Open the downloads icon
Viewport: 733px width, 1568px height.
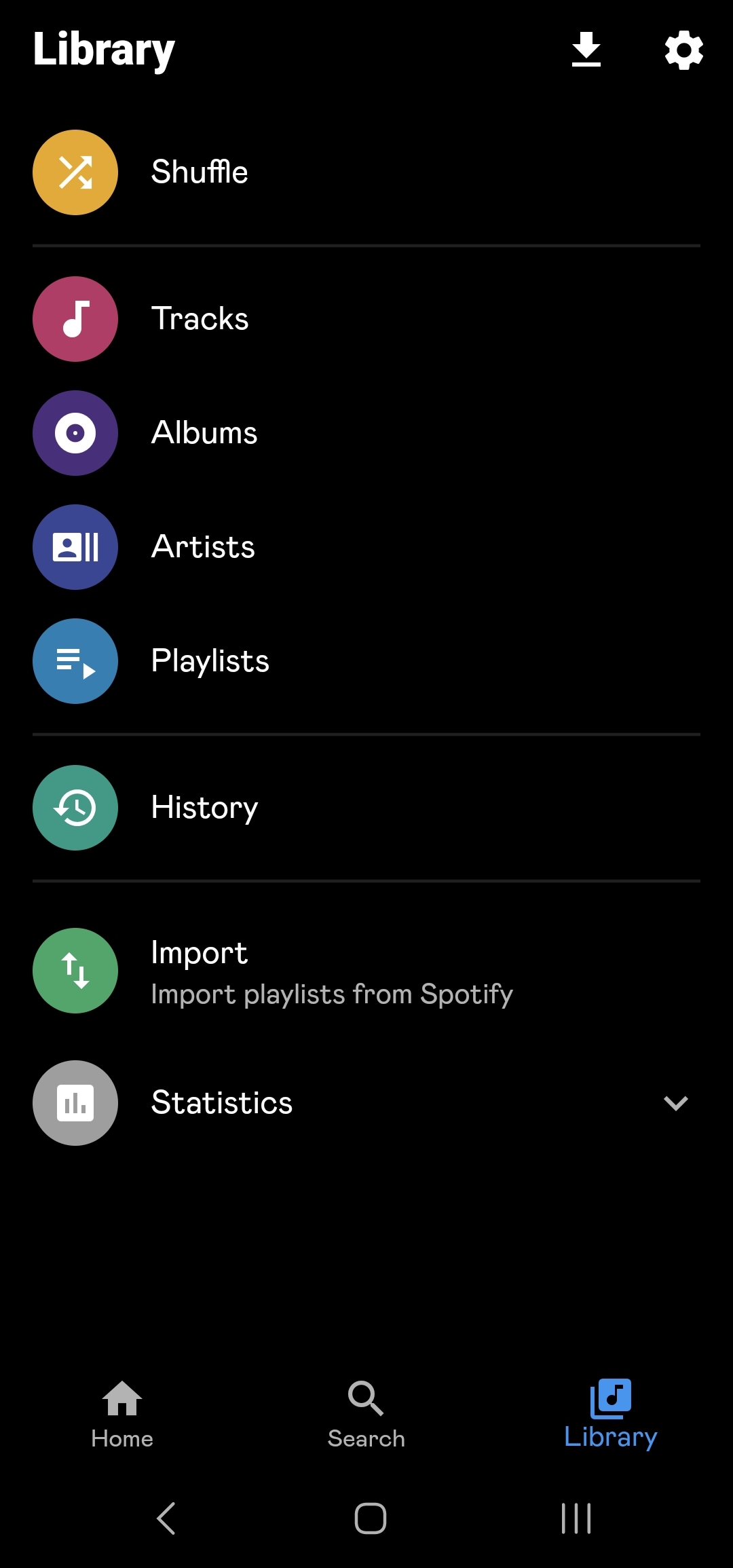[586, 50]
